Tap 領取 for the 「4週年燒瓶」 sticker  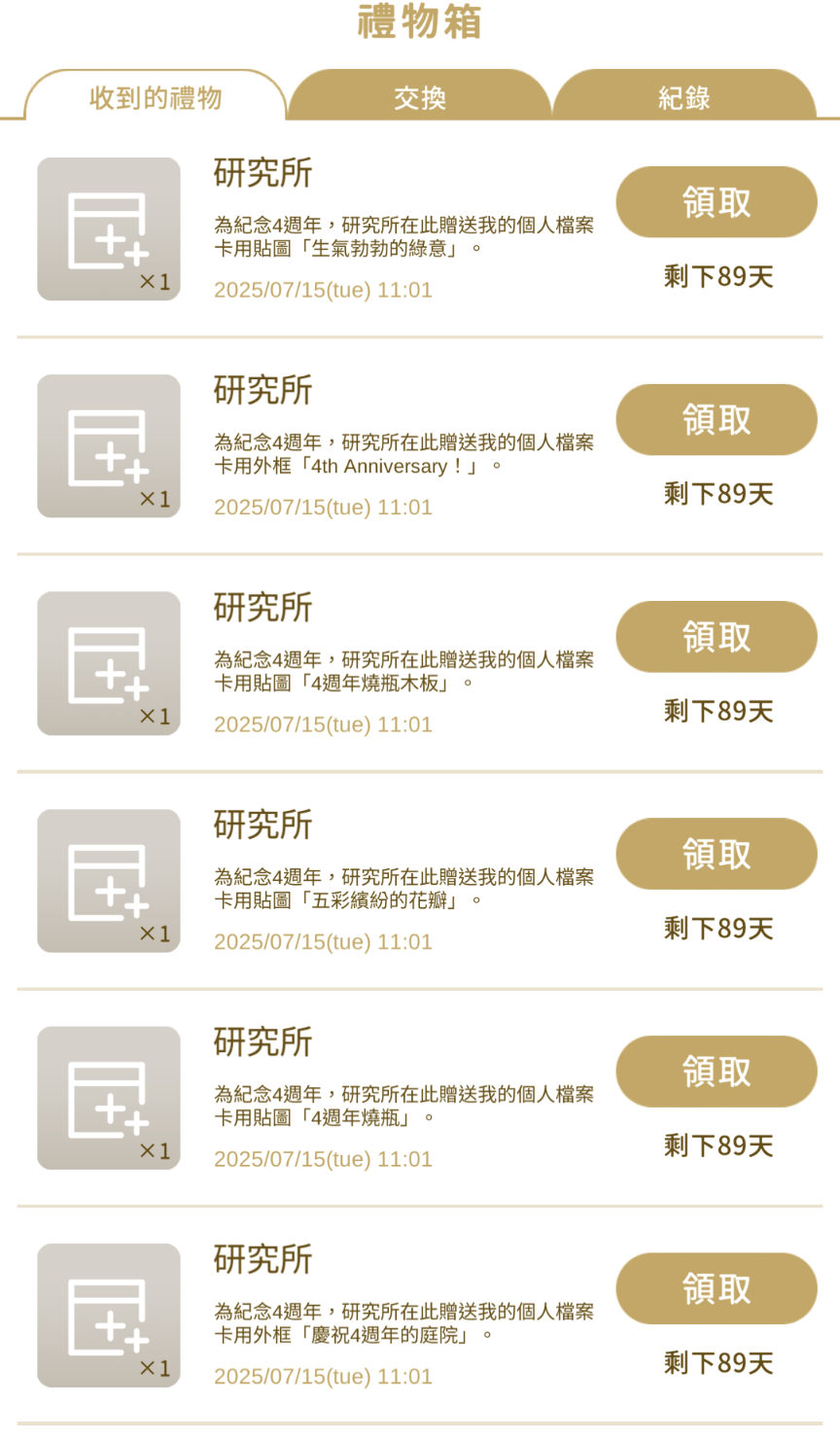pos(717,1072)
